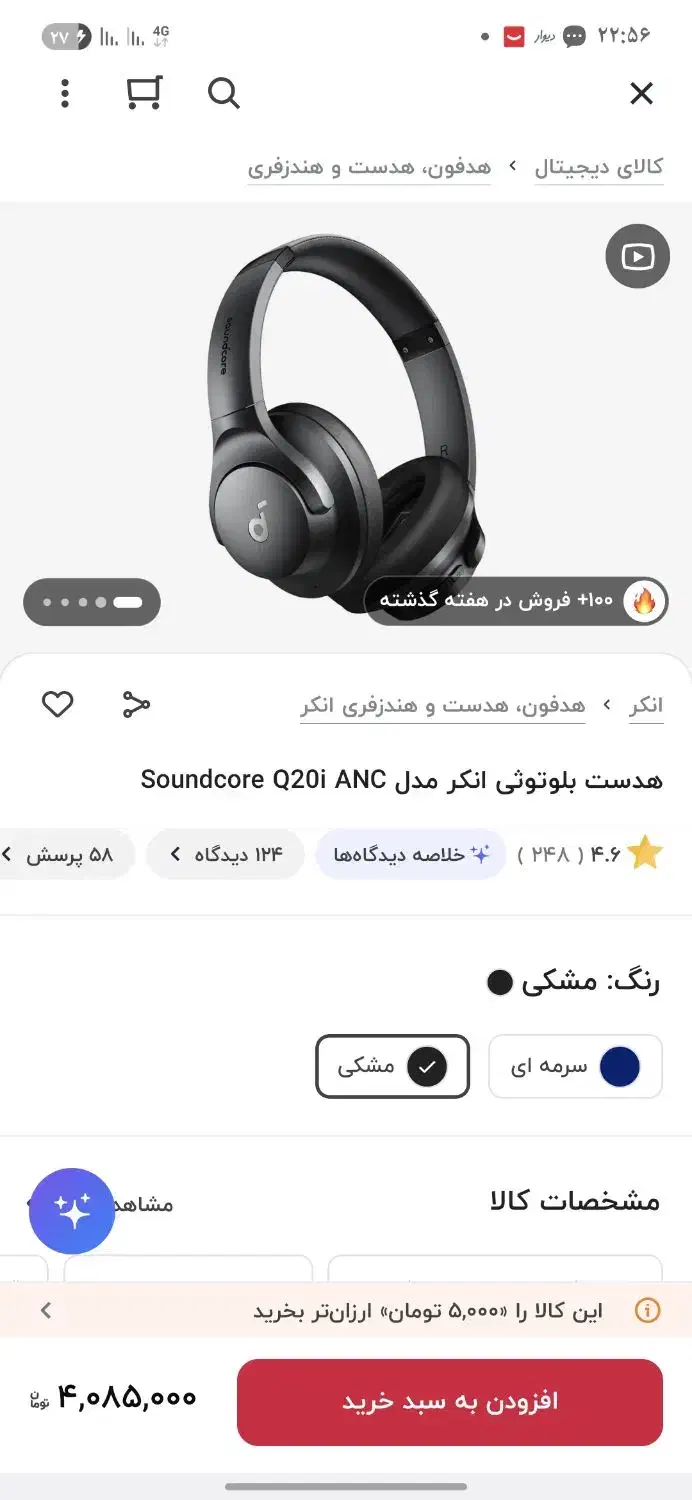Open the کالای دیجیتال breadcrumb link

click(x=598, y=167)
